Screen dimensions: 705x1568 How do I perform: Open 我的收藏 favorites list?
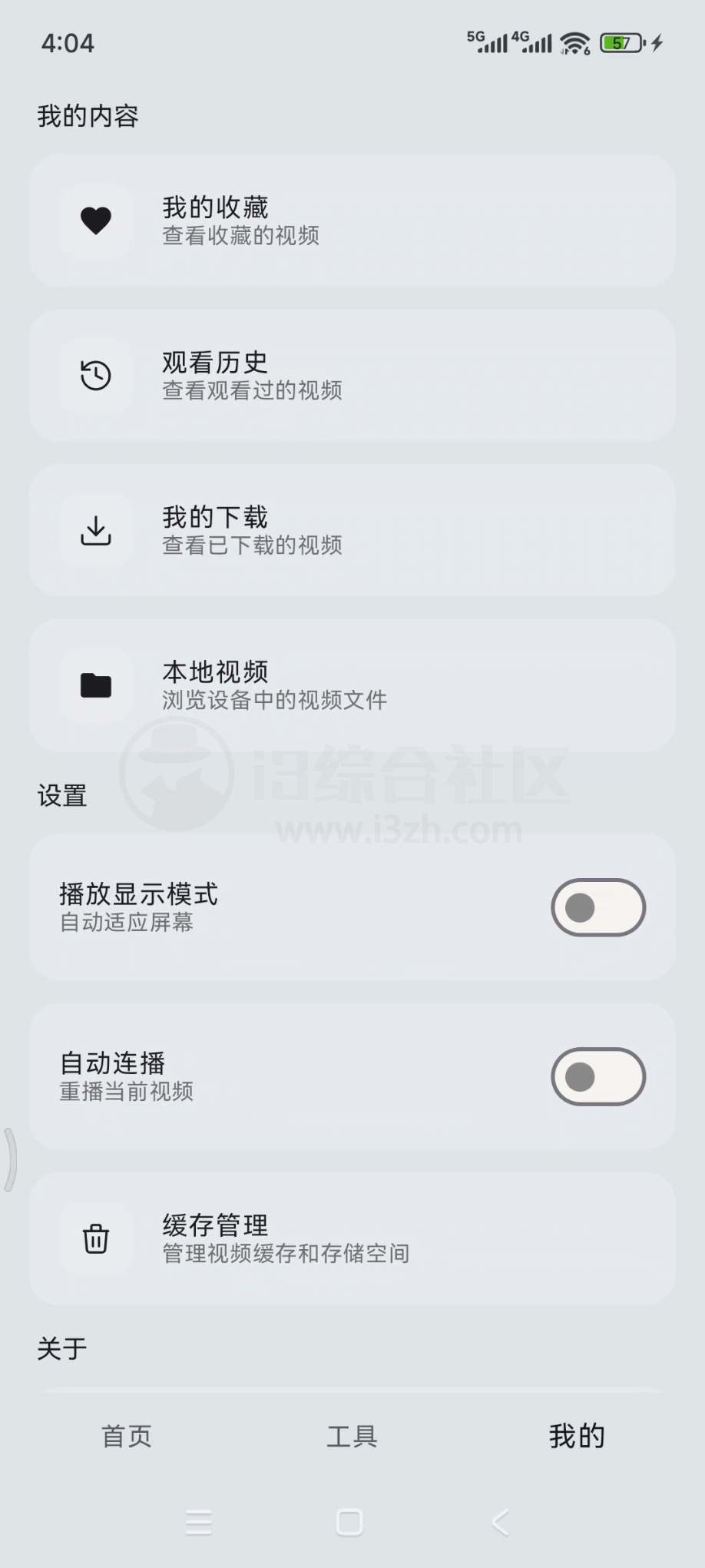pyautogui.click(x=352, y=220)
